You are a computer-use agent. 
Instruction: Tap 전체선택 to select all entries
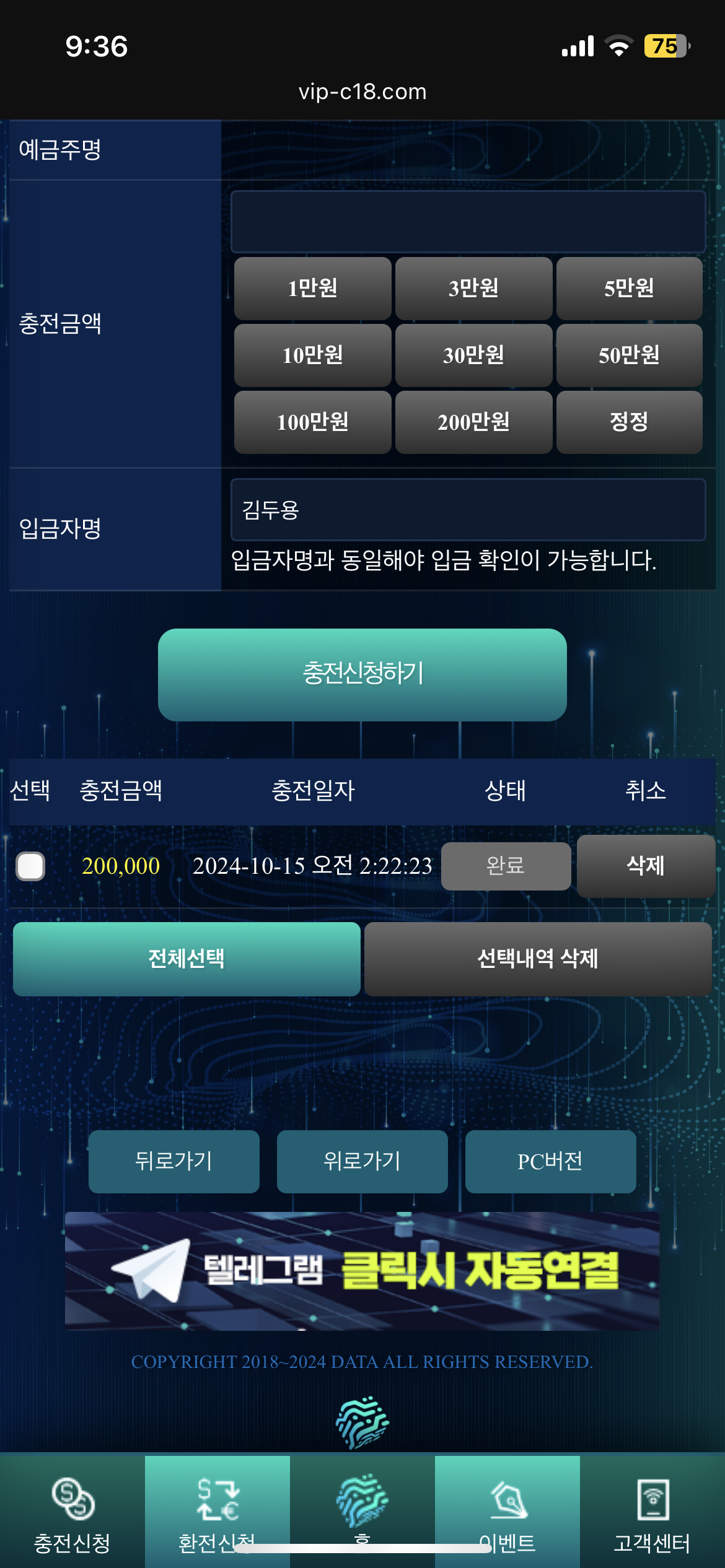[187, 959]
